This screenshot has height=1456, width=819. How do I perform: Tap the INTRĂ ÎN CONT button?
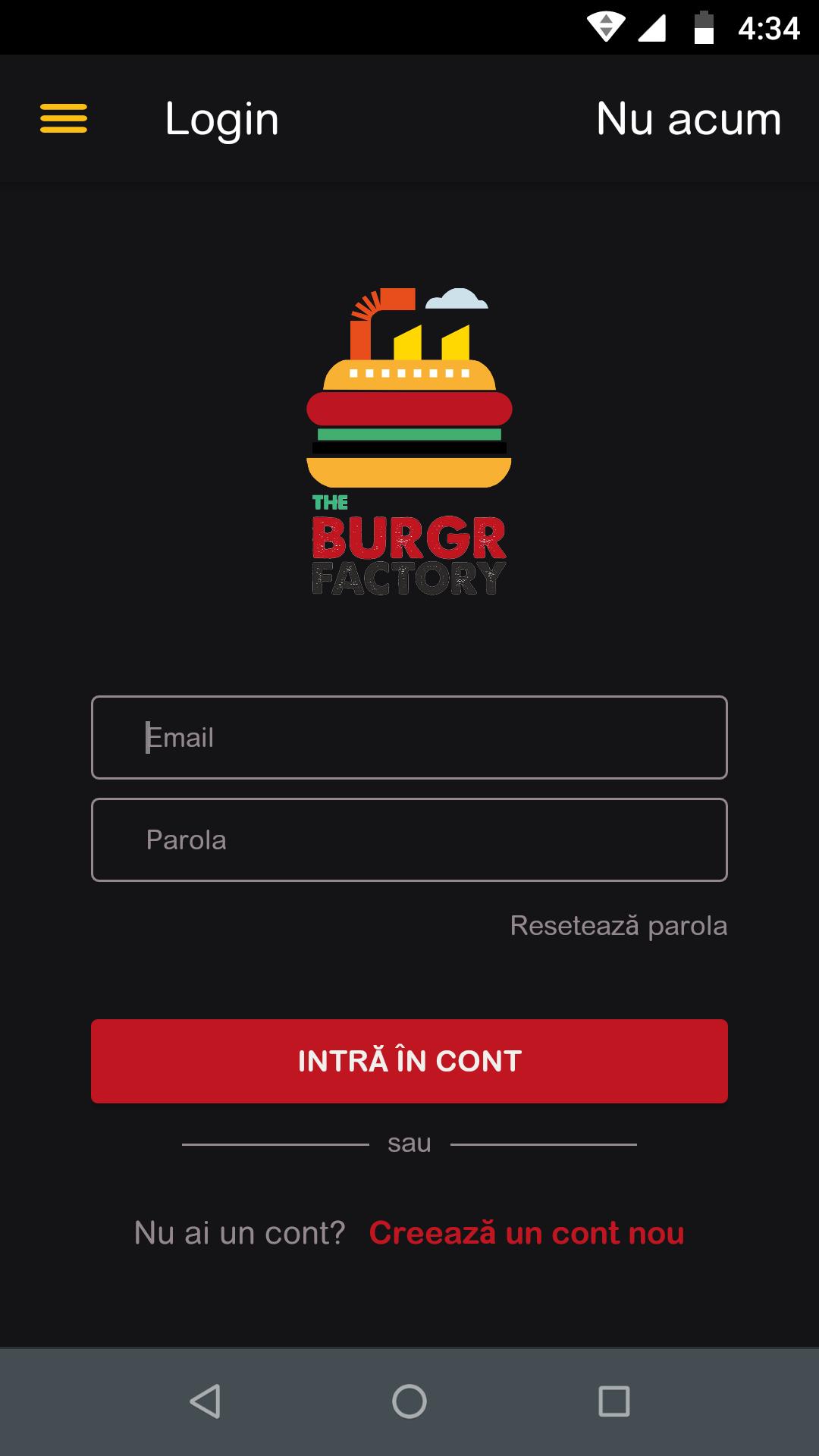pos(409,1061)
